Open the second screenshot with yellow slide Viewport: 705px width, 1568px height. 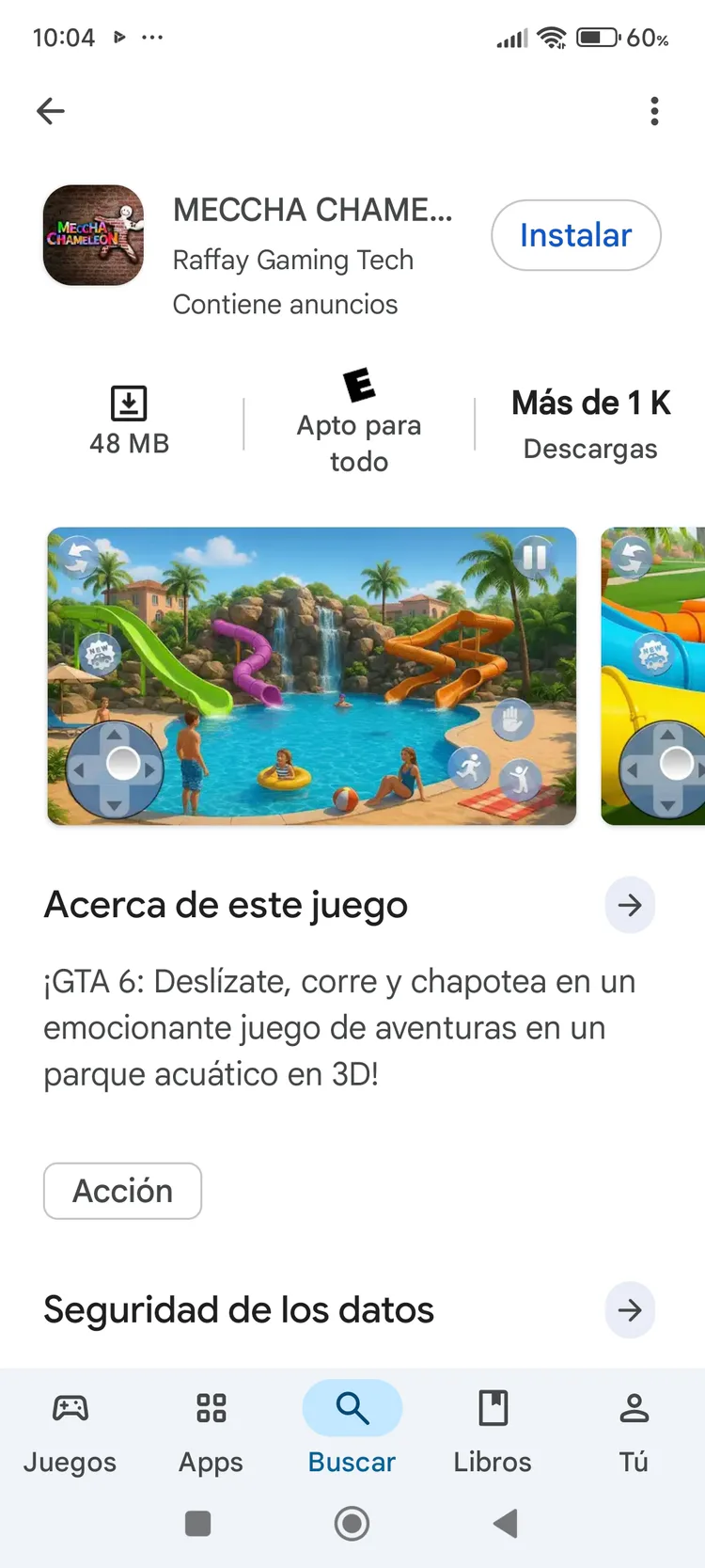(652, 676)
